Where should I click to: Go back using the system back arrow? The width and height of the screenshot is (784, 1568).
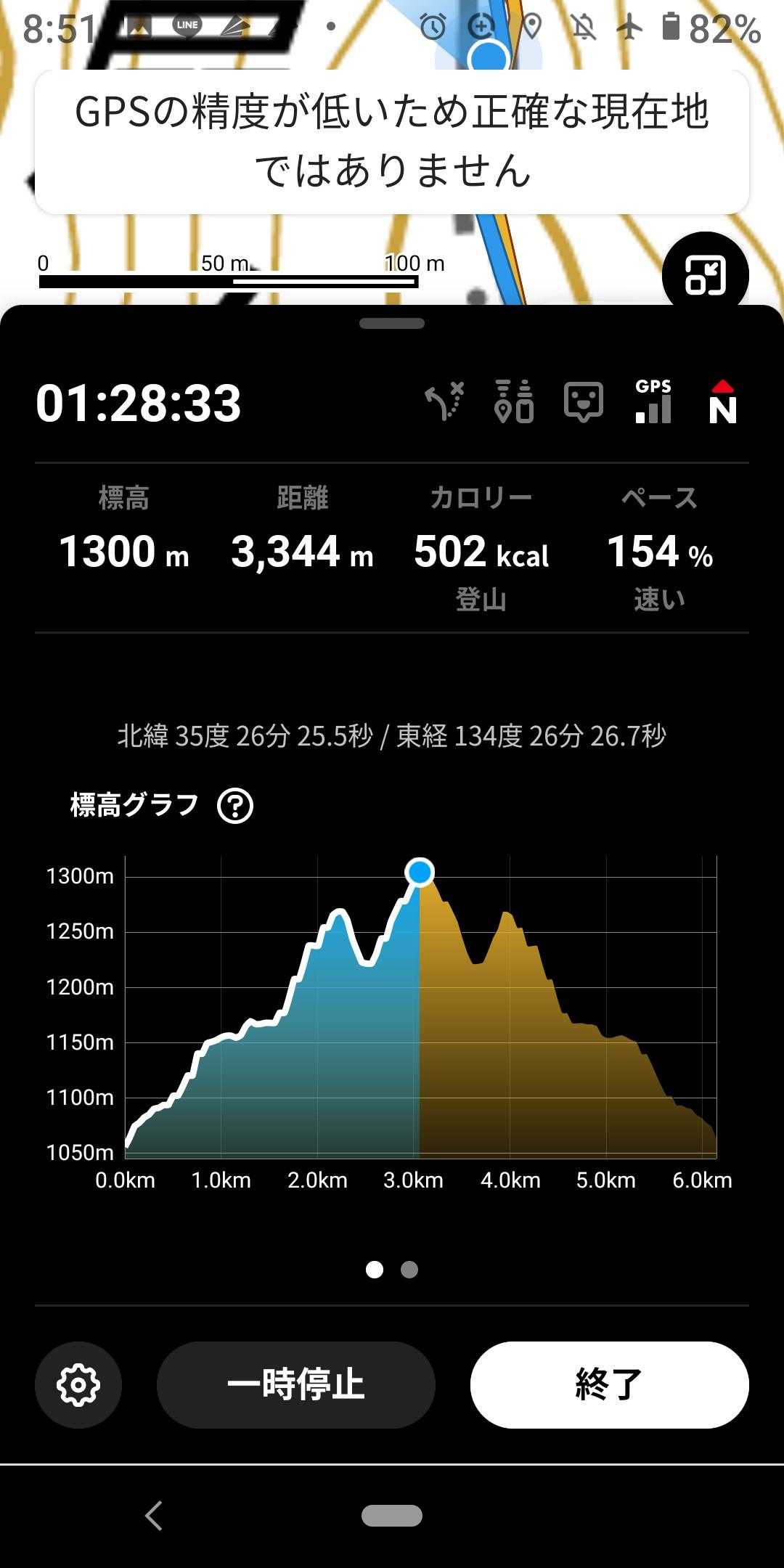click(153, 1516)
